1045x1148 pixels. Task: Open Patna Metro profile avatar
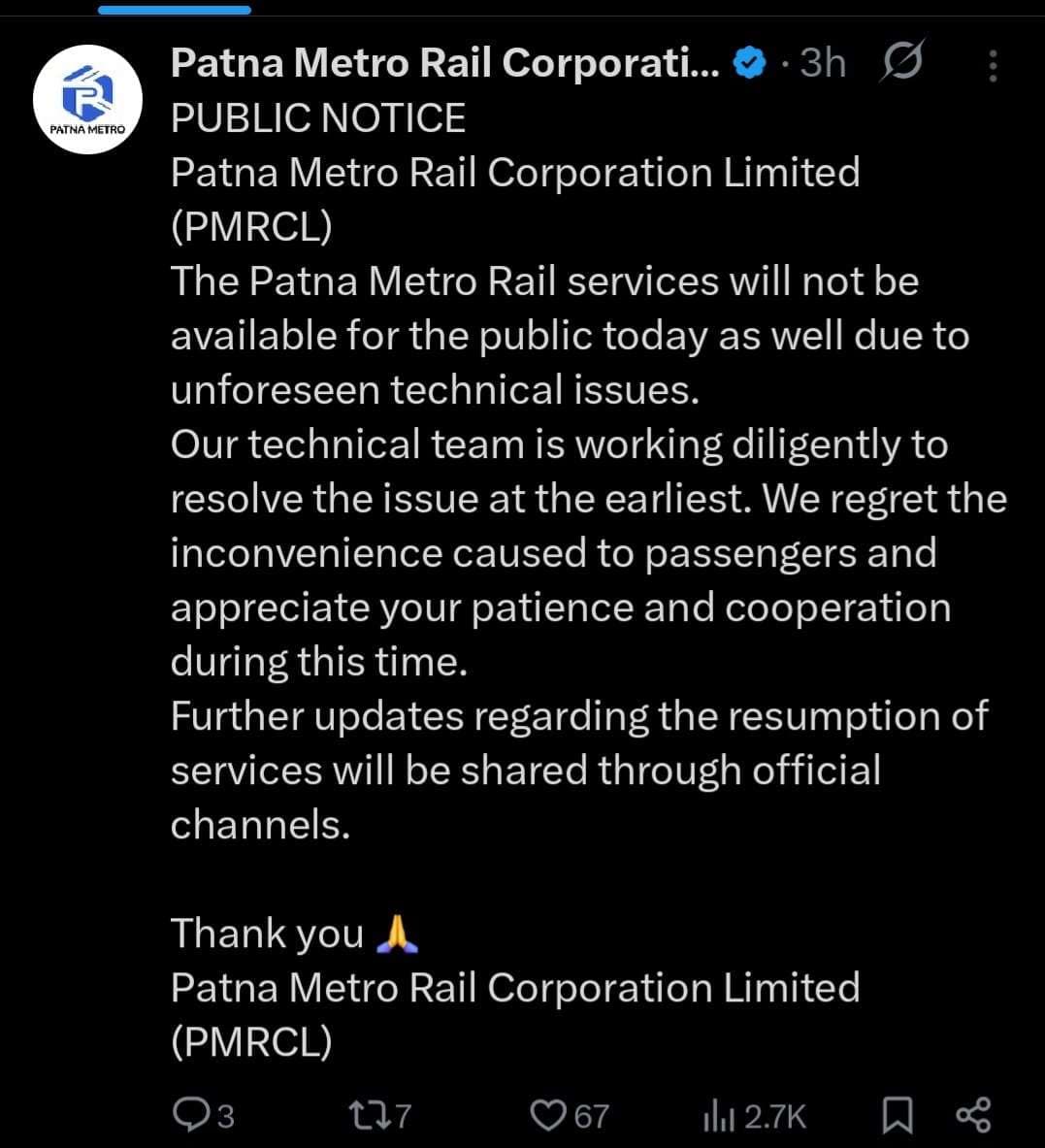pos(87,100)
